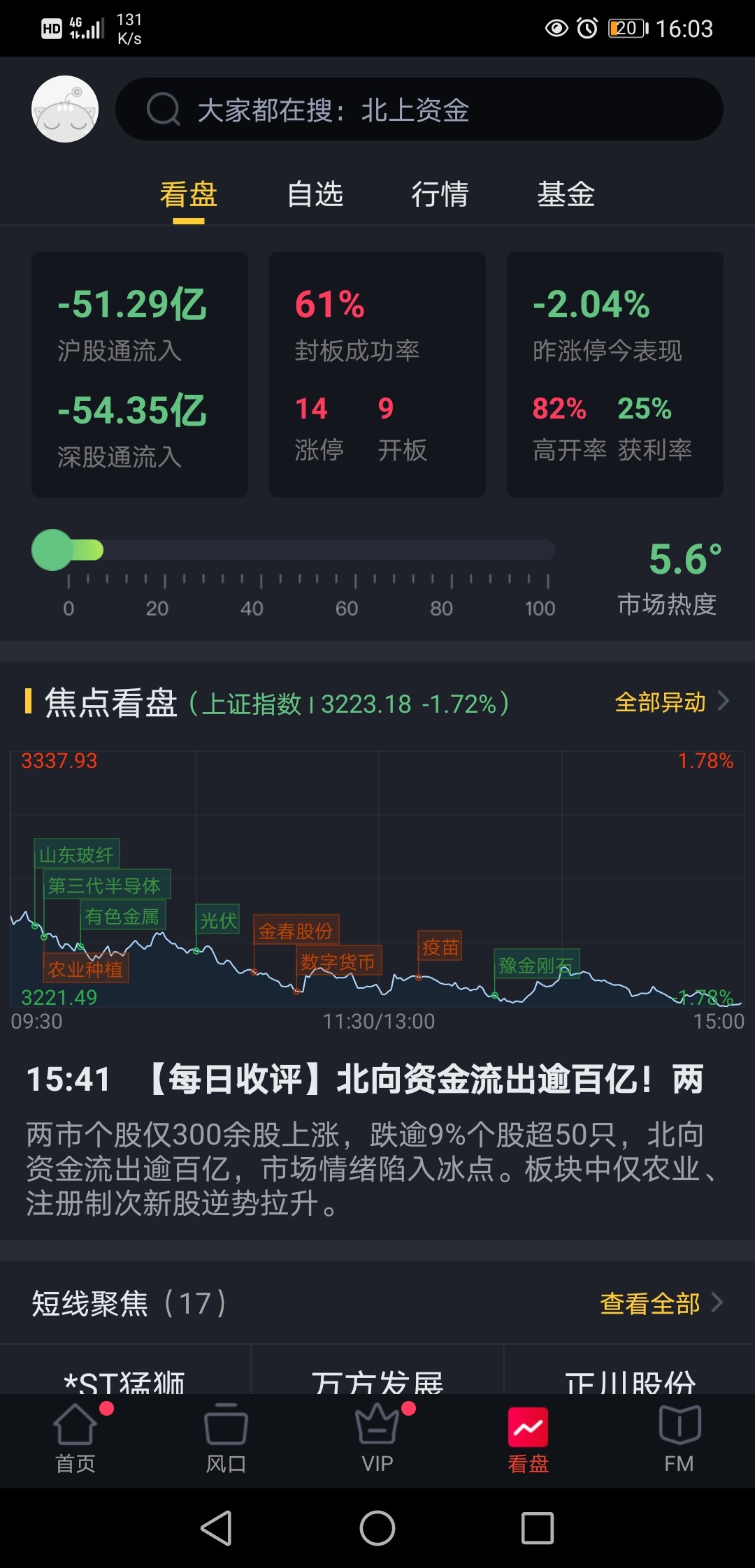Open the FM tab
The height and width of the screenshot is (1568, 755).
click(x=679, y=1439)
